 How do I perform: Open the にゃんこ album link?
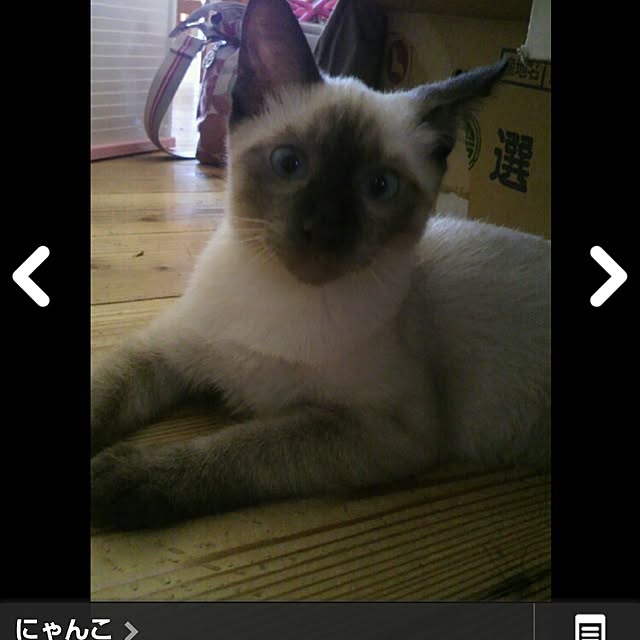tap(75, 628)
